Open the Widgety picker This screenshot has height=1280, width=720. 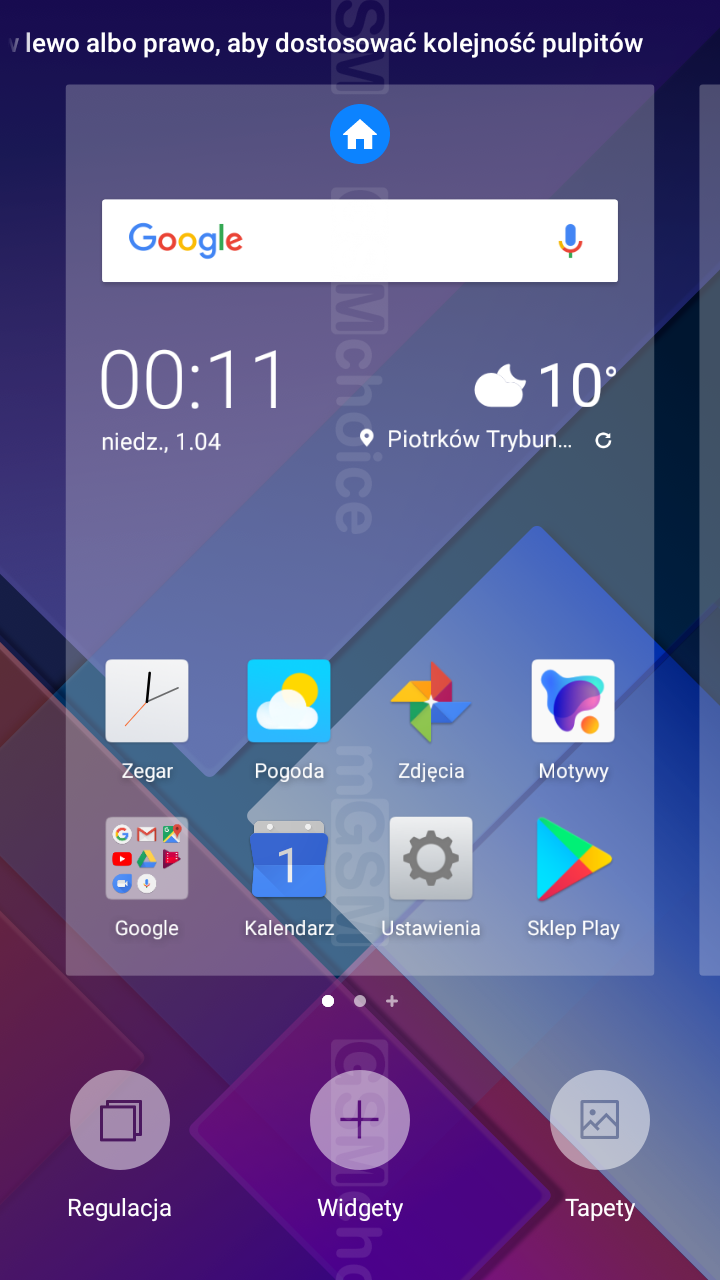360,1120
